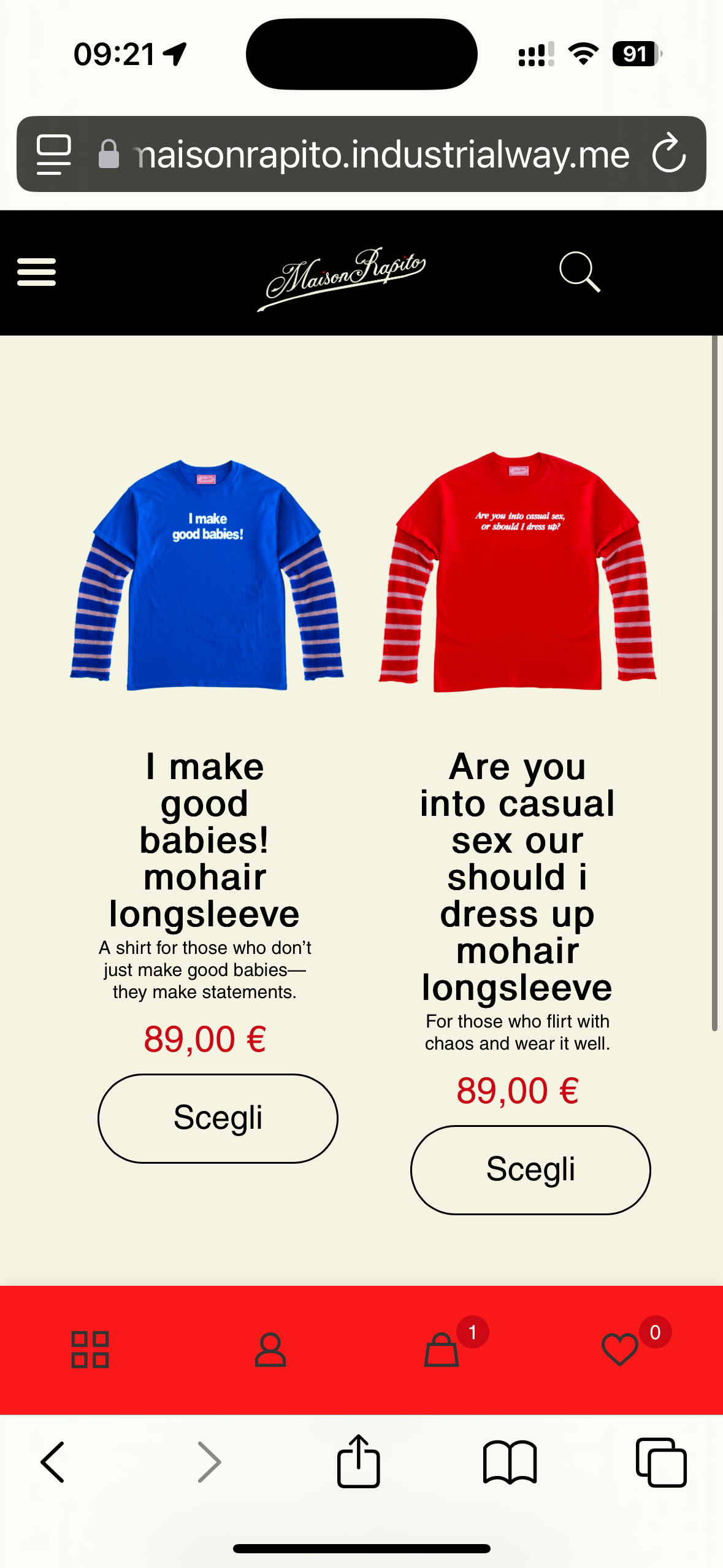
Task: Tap Scegli for I make good babies longsleeve
Action: click(x=218, y=1118)
